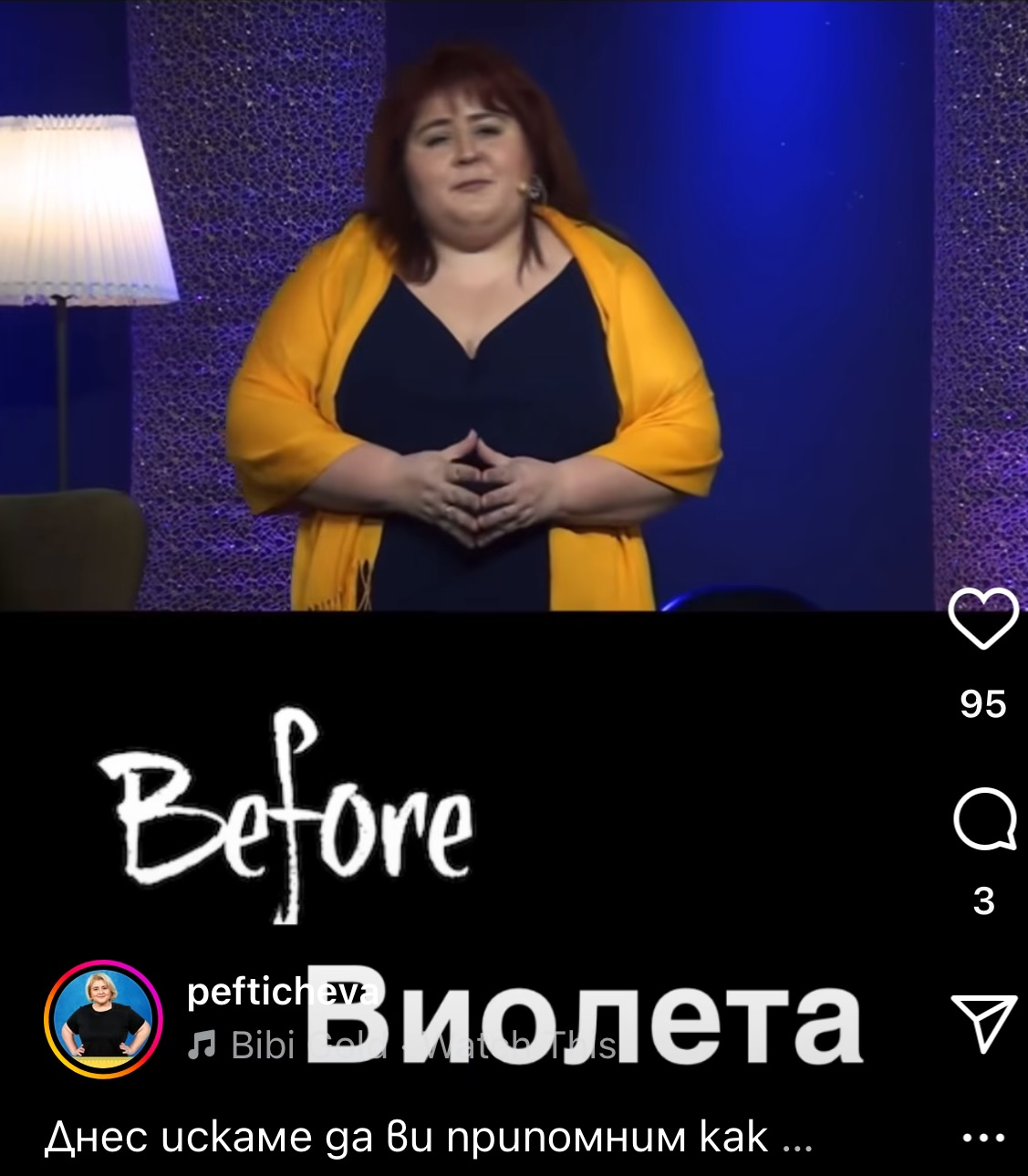Open the comments on this reel
Viewport: 1028px width, 1176px height.
[984, 819]
